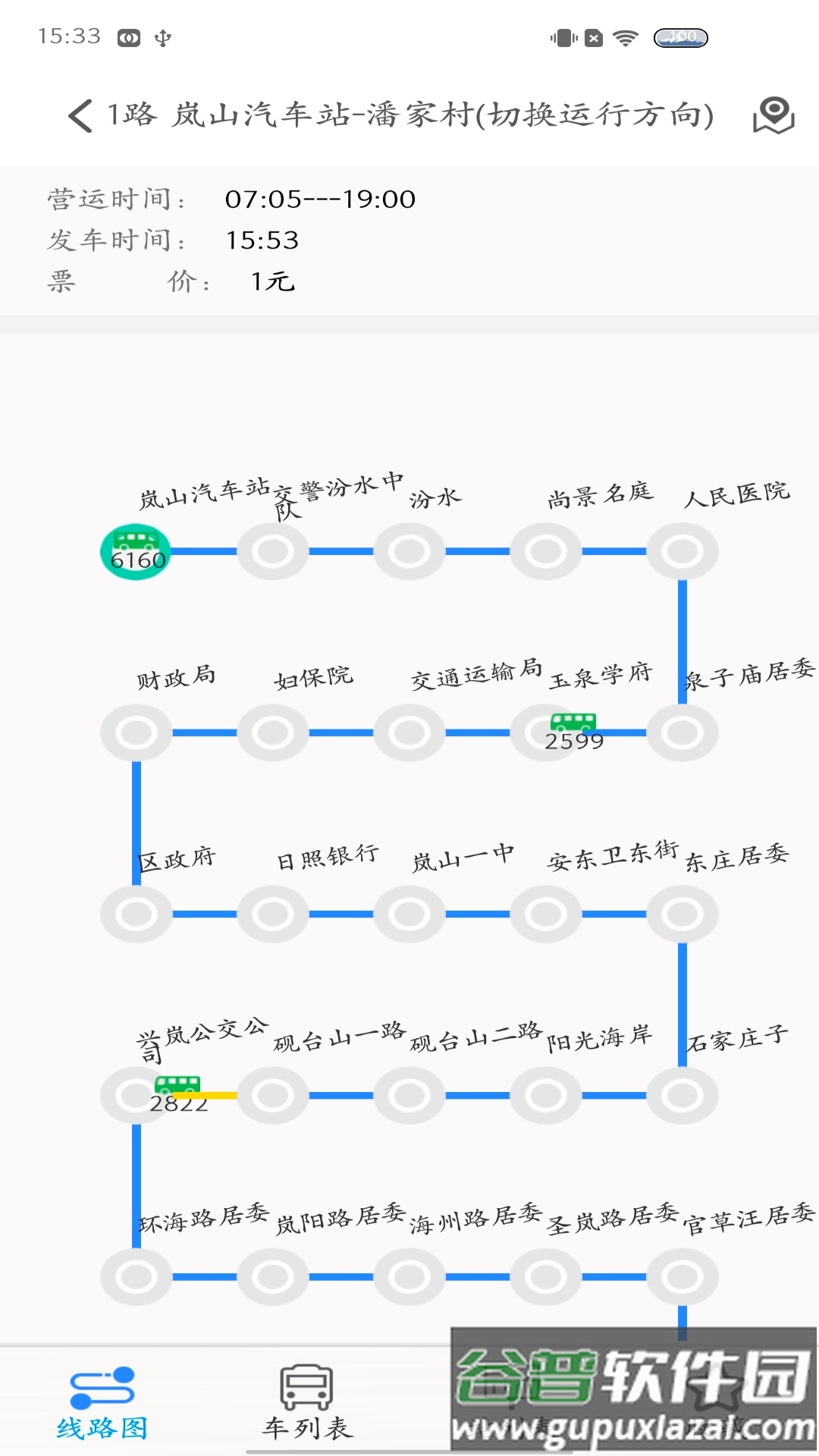This screenshot has width=819, height=1456.
Task: Select the 岚山一中 station stop
Action: (410, 913)
